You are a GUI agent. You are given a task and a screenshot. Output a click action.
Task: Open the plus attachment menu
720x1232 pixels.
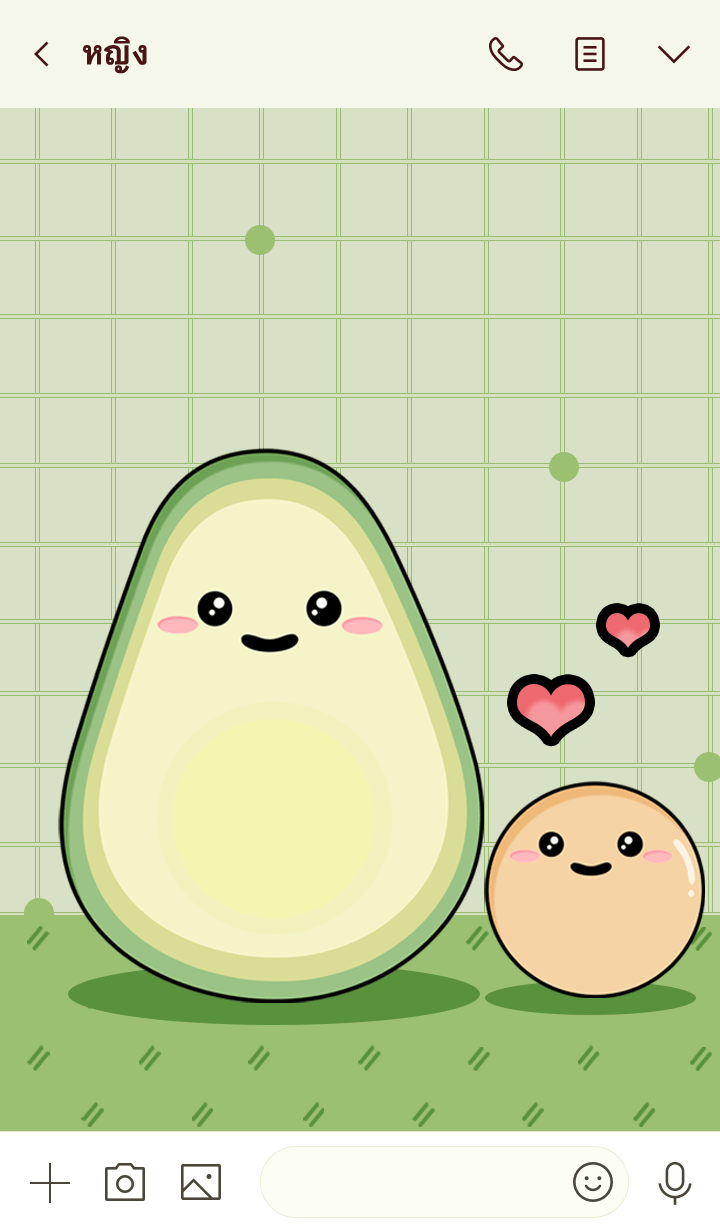point(50,1182)
